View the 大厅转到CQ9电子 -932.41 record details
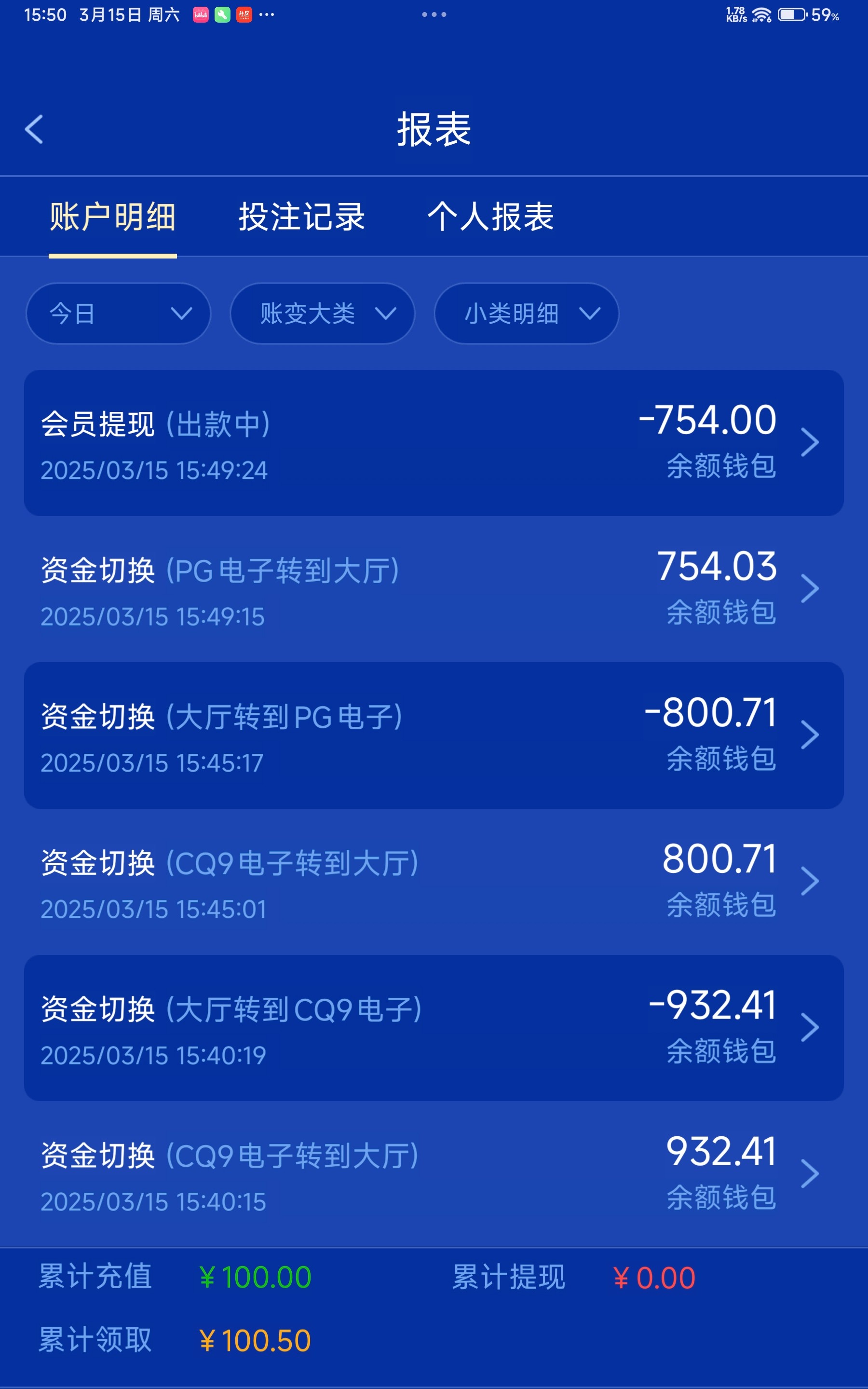Viewport: 868px width, 1389px height. pos(434,1028)
